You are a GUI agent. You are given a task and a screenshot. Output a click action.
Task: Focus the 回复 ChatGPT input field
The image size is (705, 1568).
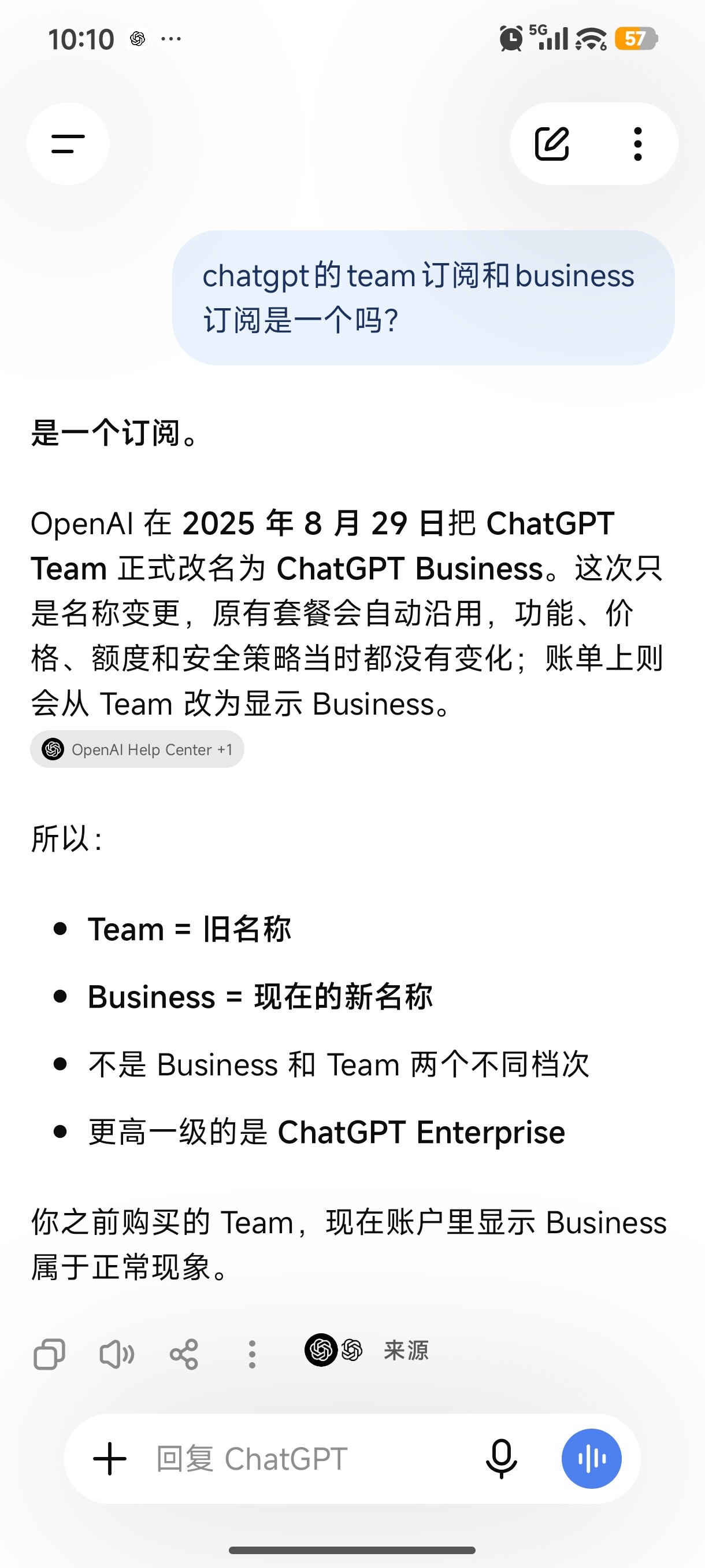pyautogui.click(x=304, y=1459)
